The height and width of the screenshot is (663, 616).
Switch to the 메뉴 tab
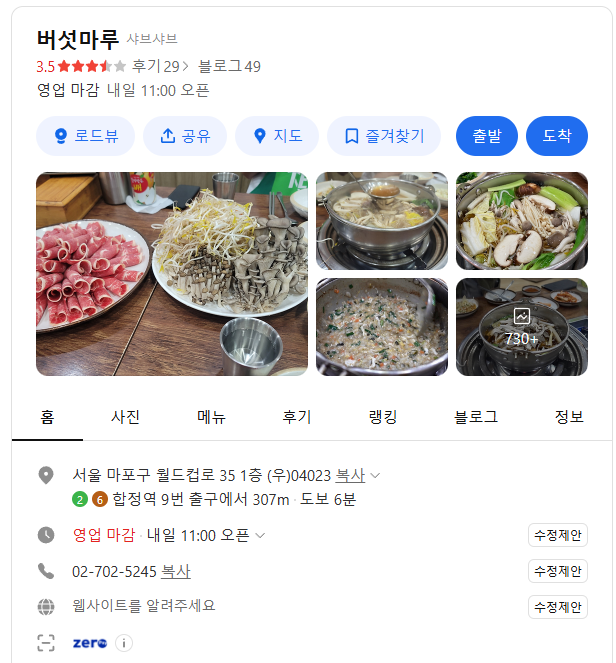(211, 418)
